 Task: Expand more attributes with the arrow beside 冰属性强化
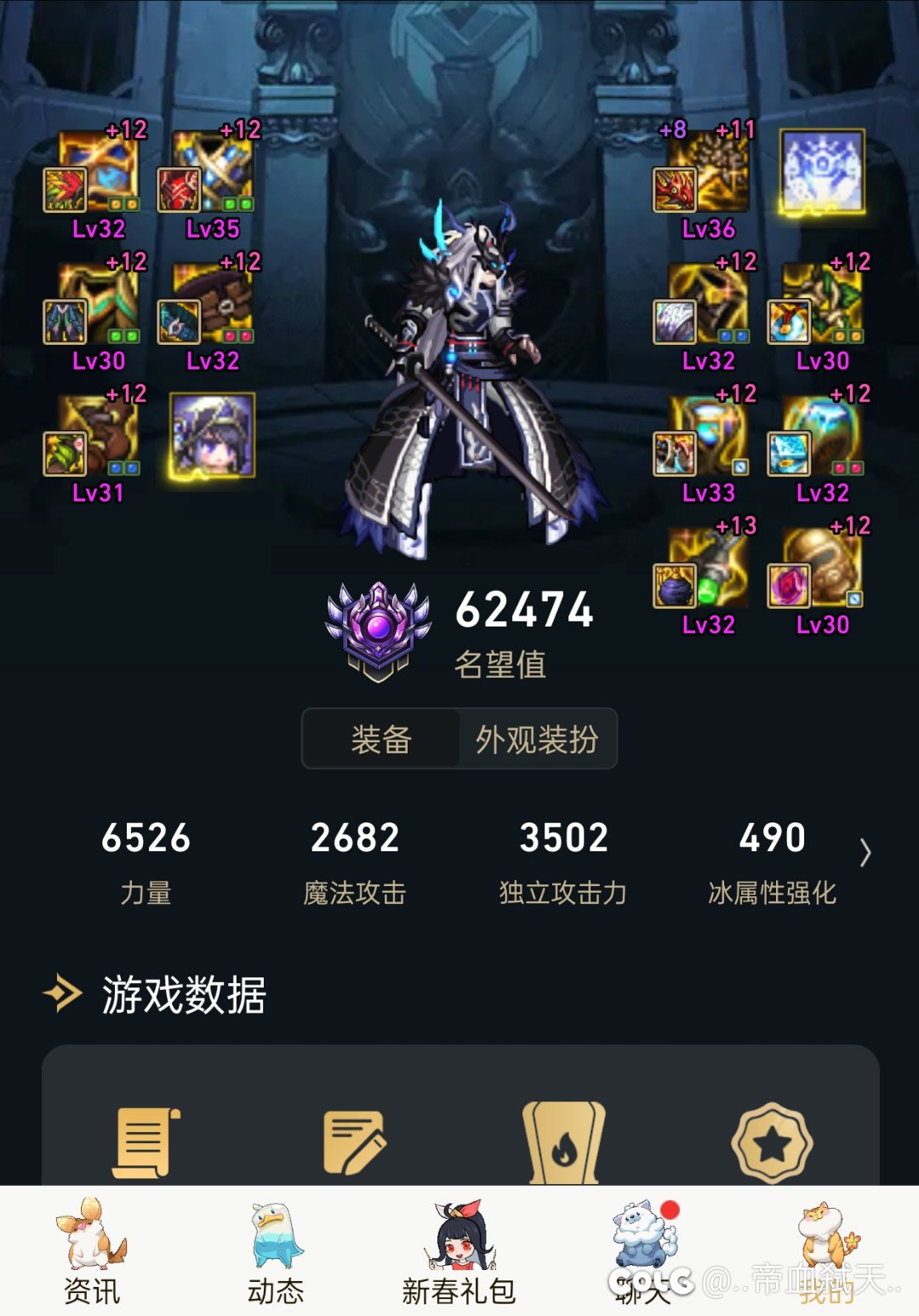point(865,852)
